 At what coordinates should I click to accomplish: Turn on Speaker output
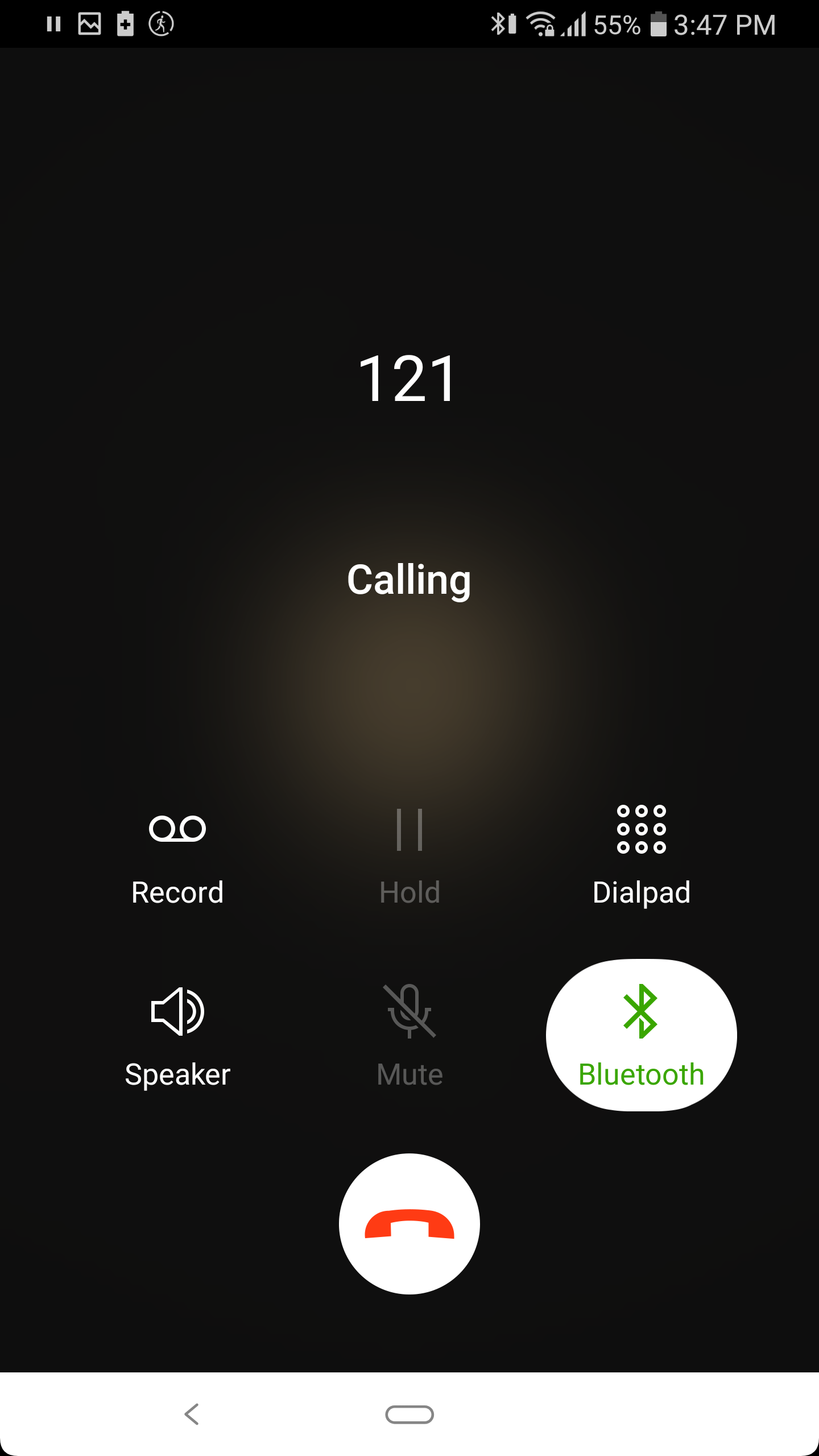(x=177, y=1035)
